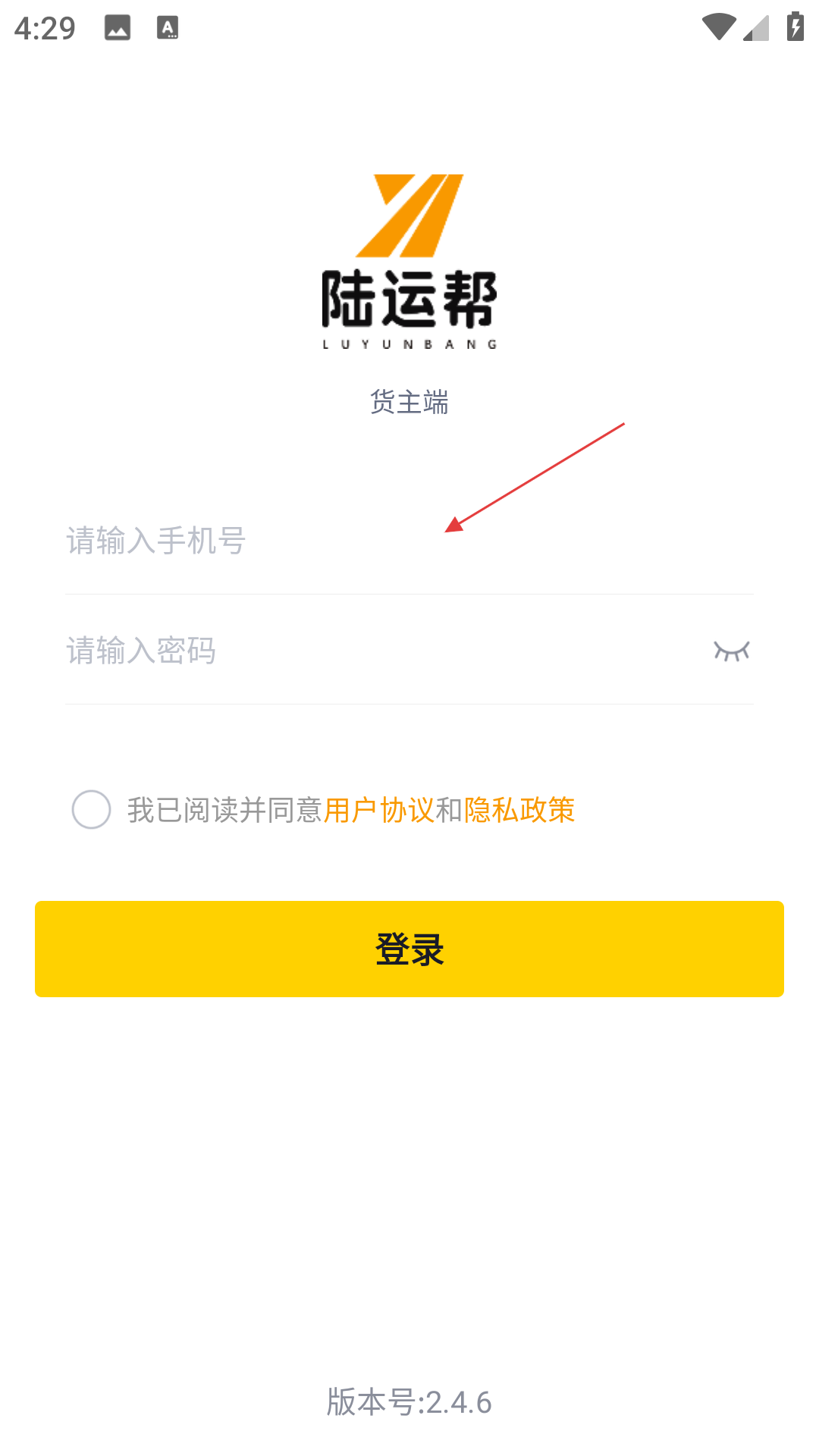The image size is (819, 1456).
Task: Open the 用户协议 link
Action: [379, 810]
